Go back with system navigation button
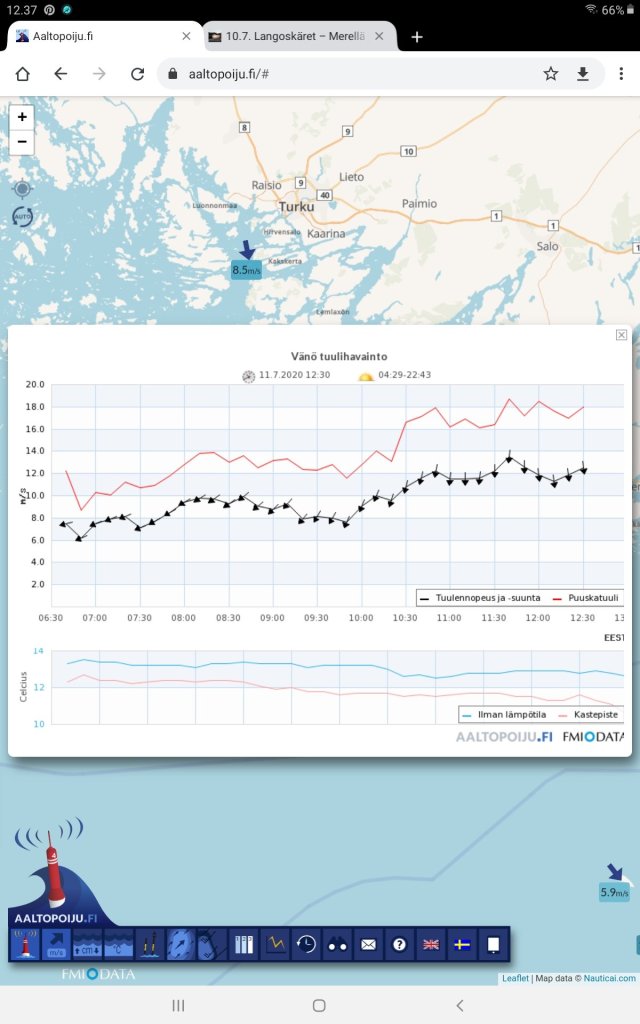 [460, 1005]
